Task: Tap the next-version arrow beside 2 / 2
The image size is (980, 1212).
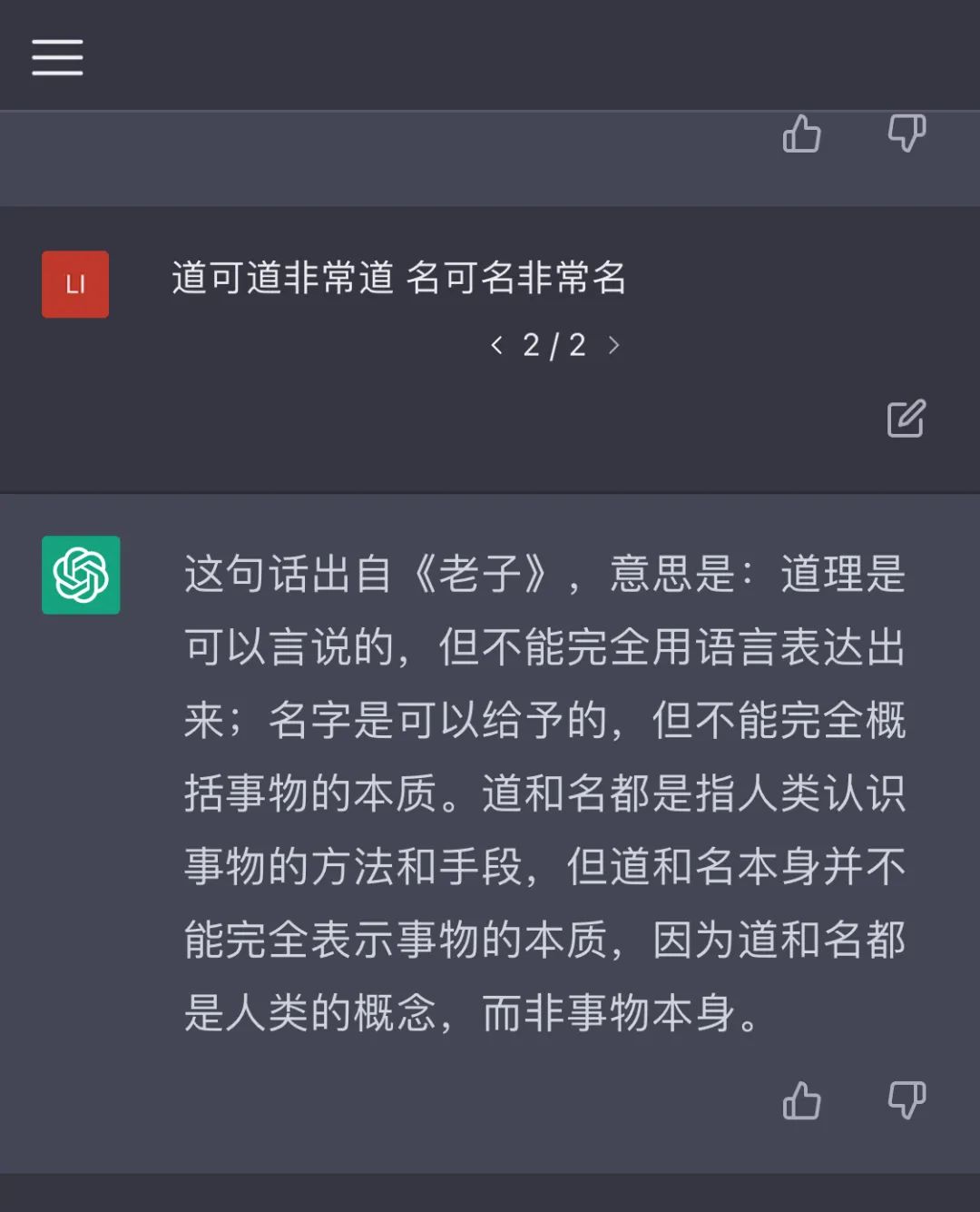Action: coord(614,345)
